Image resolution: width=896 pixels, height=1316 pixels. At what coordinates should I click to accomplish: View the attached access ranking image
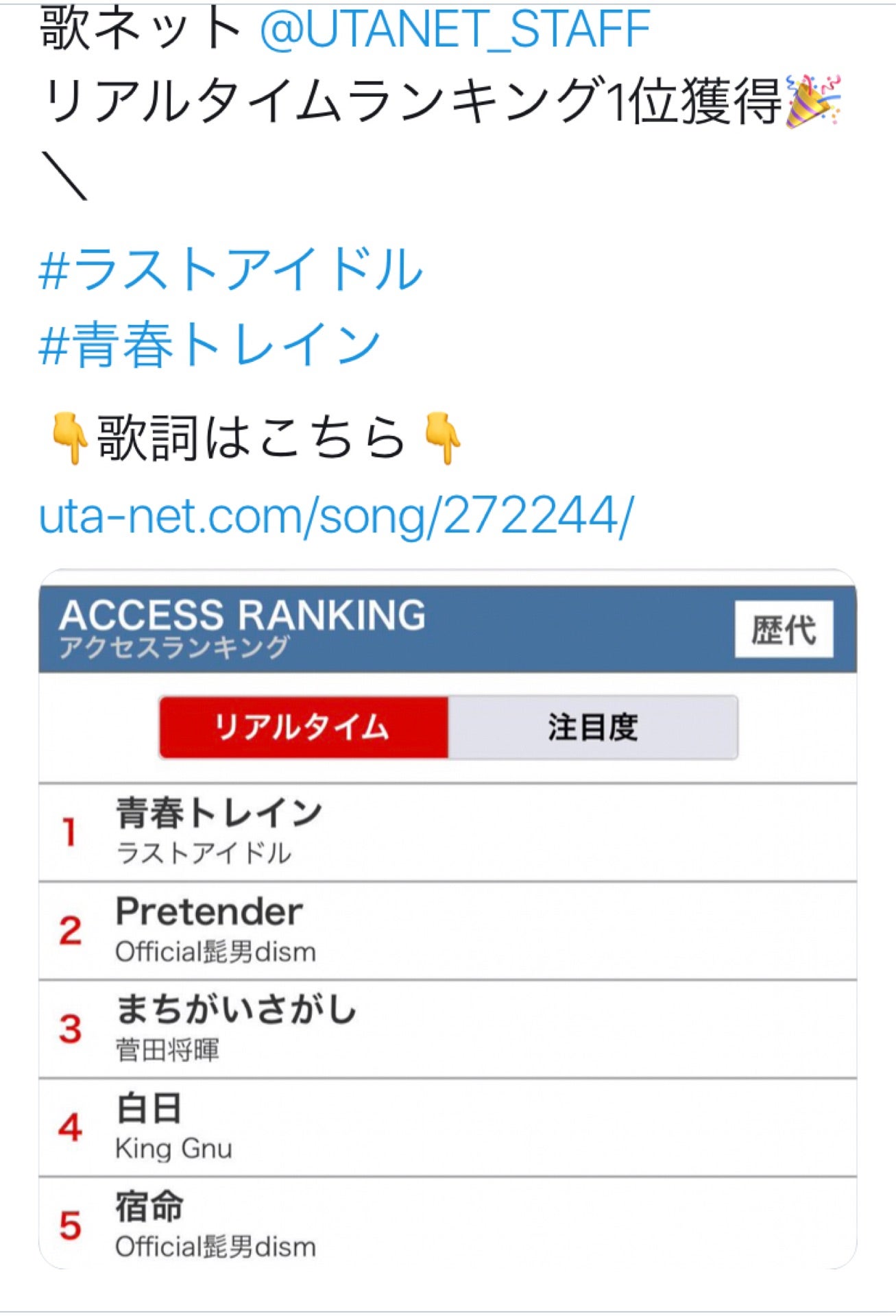pyautogui.click(x=447, y=918)
